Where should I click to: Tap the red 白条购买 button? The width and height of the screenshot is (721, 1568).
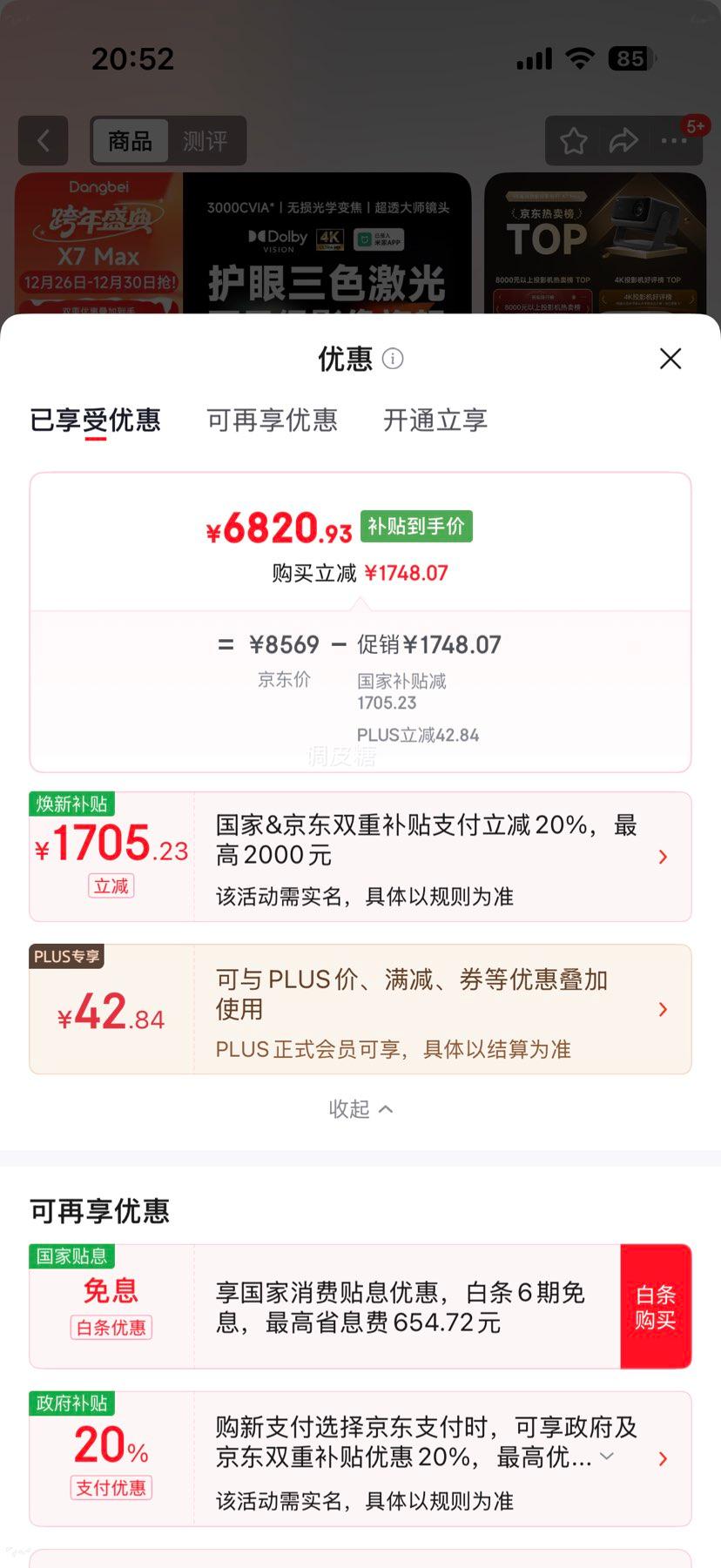tap(657, 1306)
